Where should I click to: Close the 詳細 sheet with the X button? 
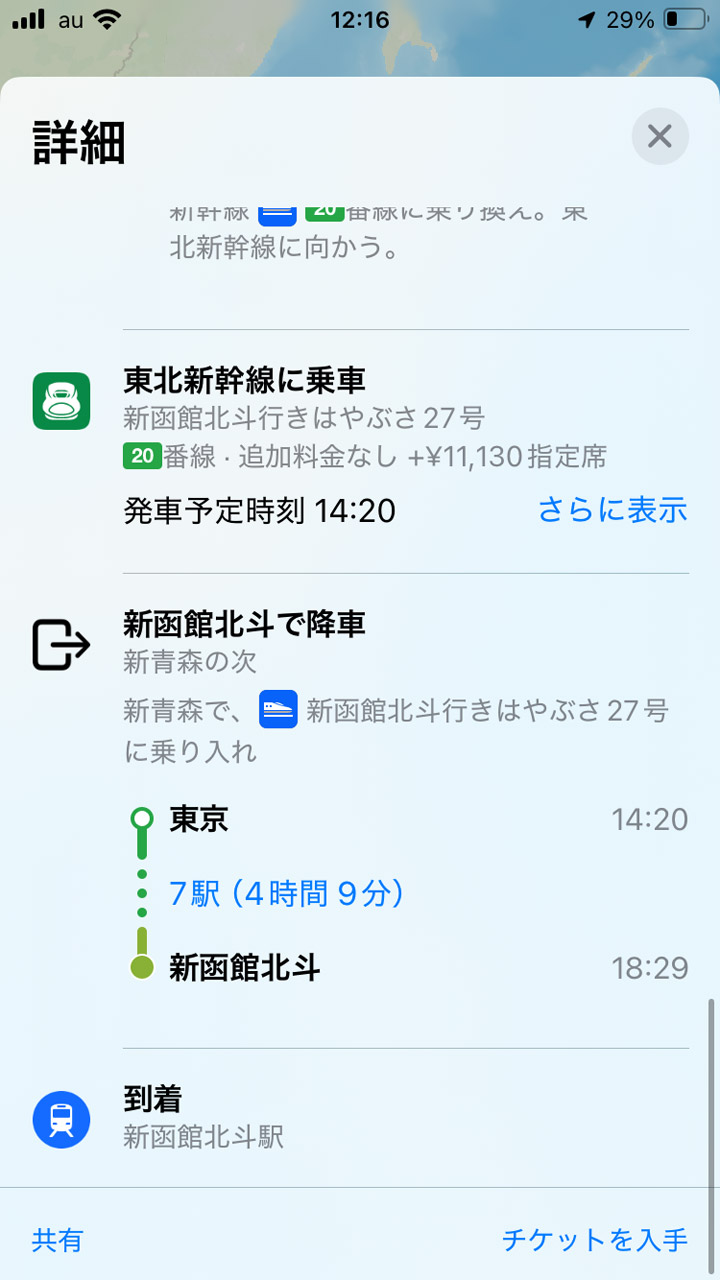coord(659,136)
